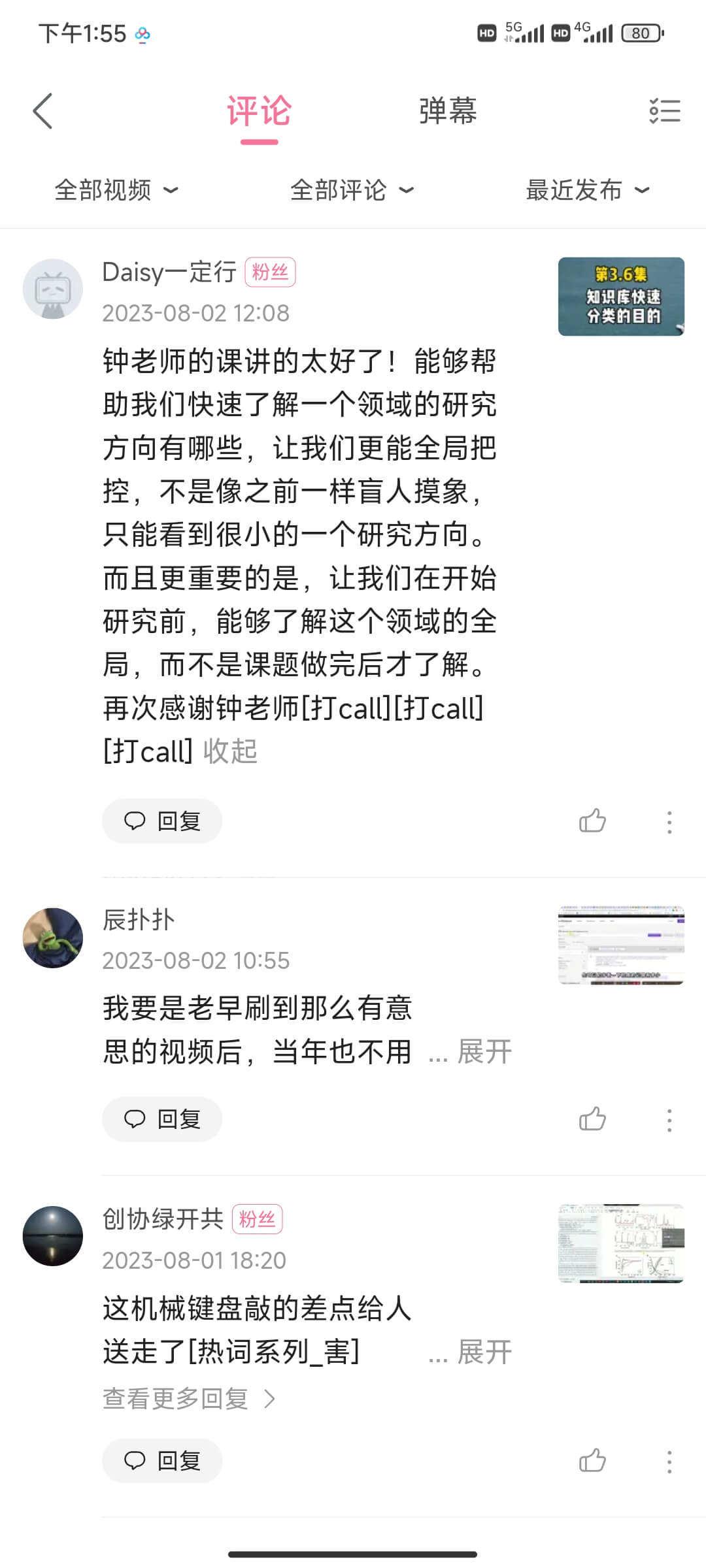
Task: Reply to Daisy一定行's comment
Action: pyautogui.click(x=162, y=821)
